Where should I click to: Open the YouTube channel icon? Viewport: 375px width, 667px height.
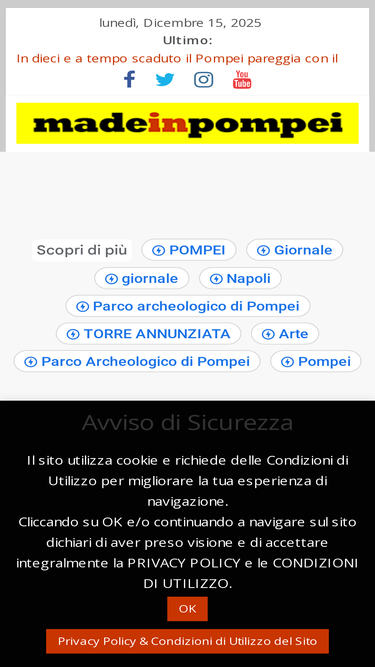(x=242, y=80)
